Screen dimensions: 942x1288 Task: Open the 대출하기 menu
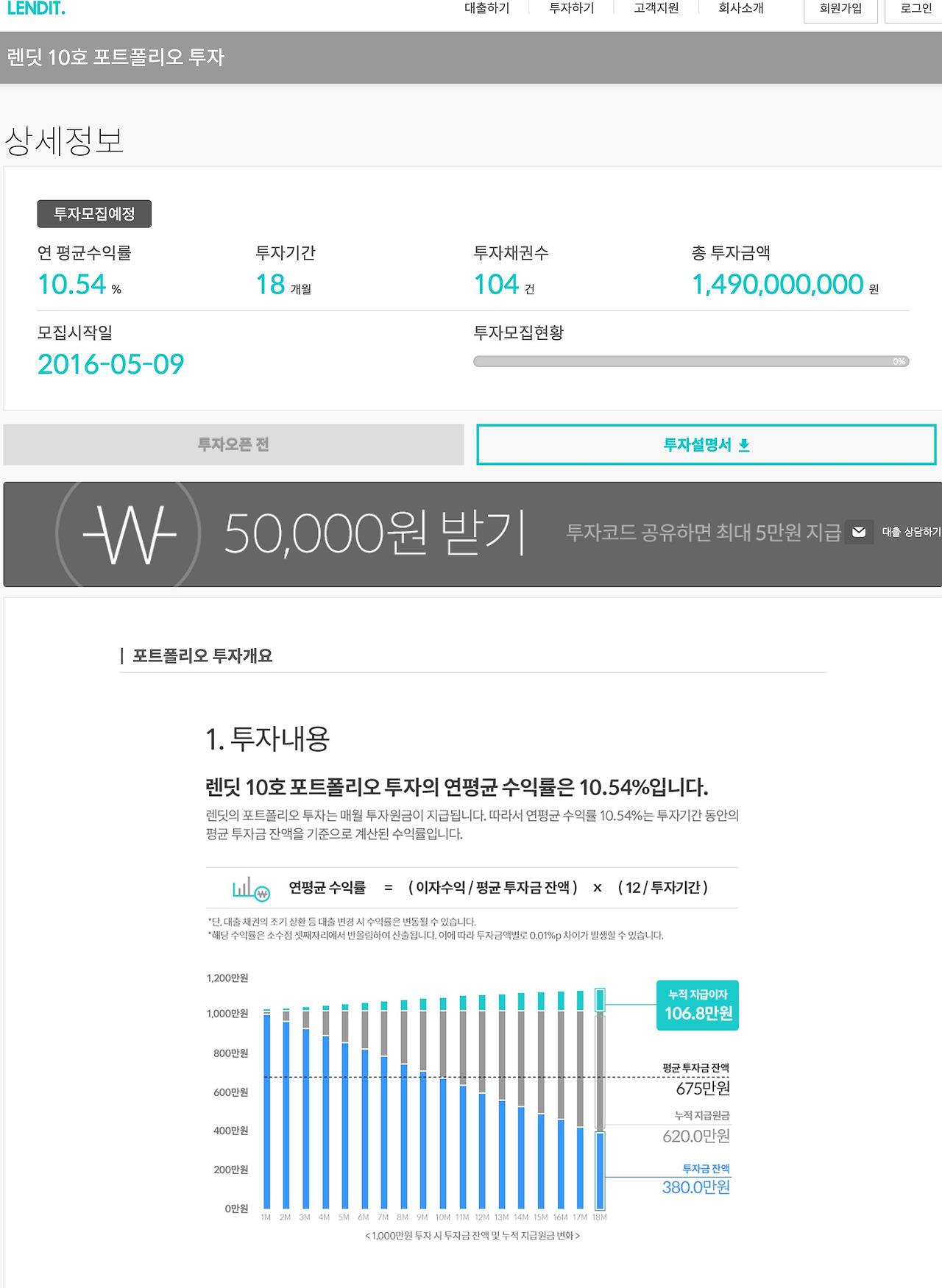point(486,8)
